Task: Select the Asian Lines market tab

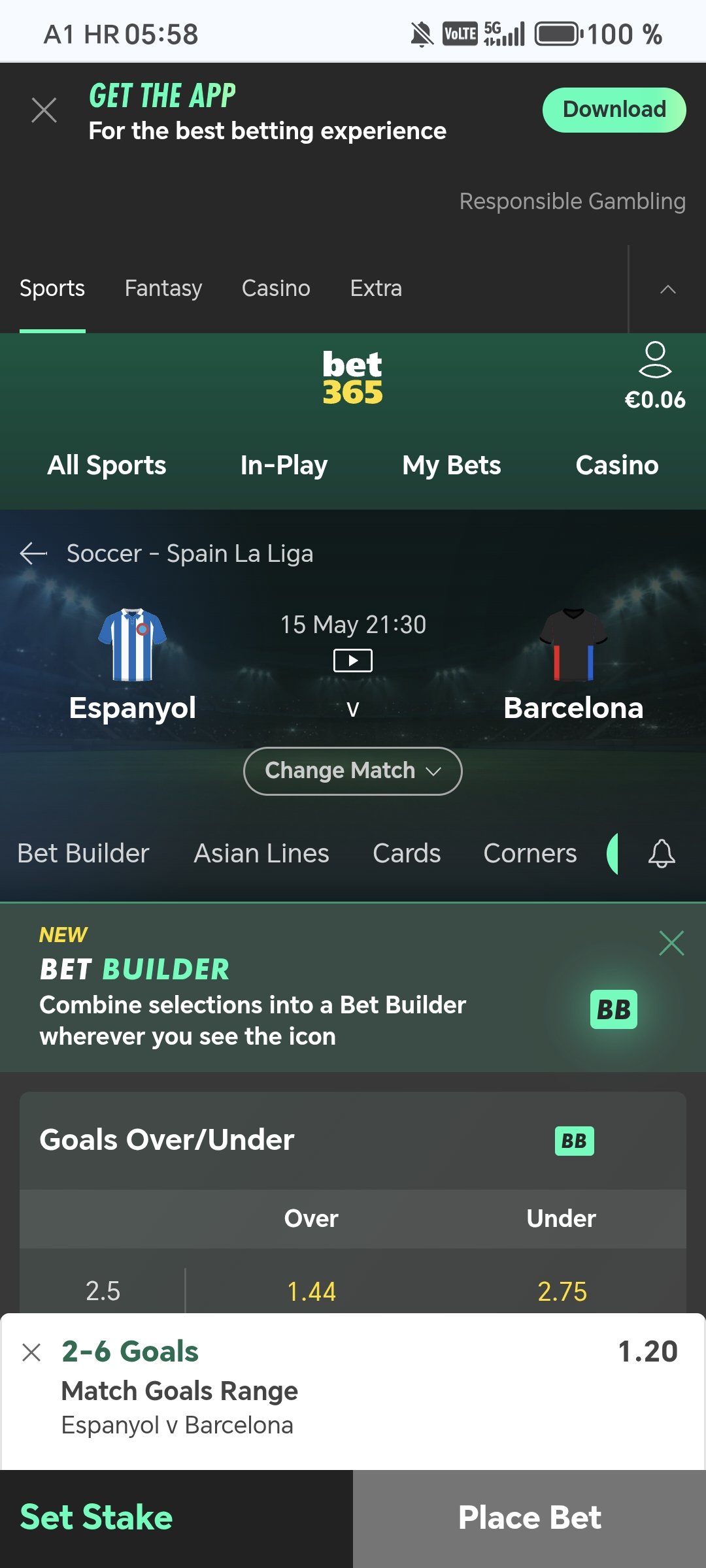Action: click(x=261, y=853)
